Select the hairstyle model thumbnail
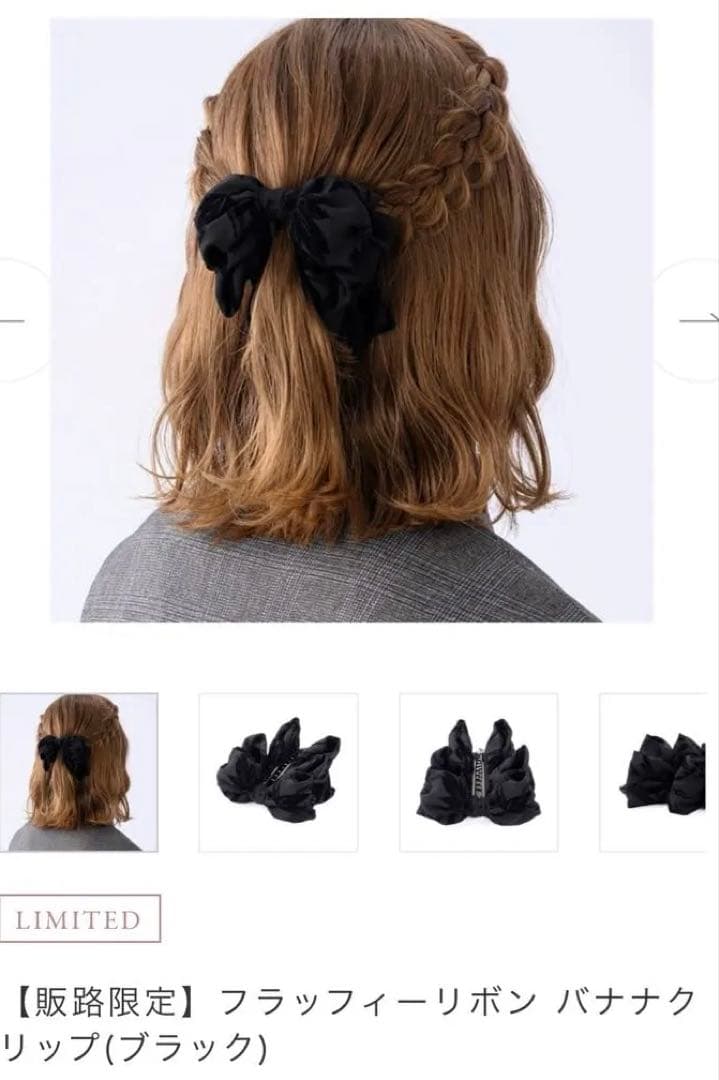The width and height of the screenshot is (719, 1080). (78, 772)
